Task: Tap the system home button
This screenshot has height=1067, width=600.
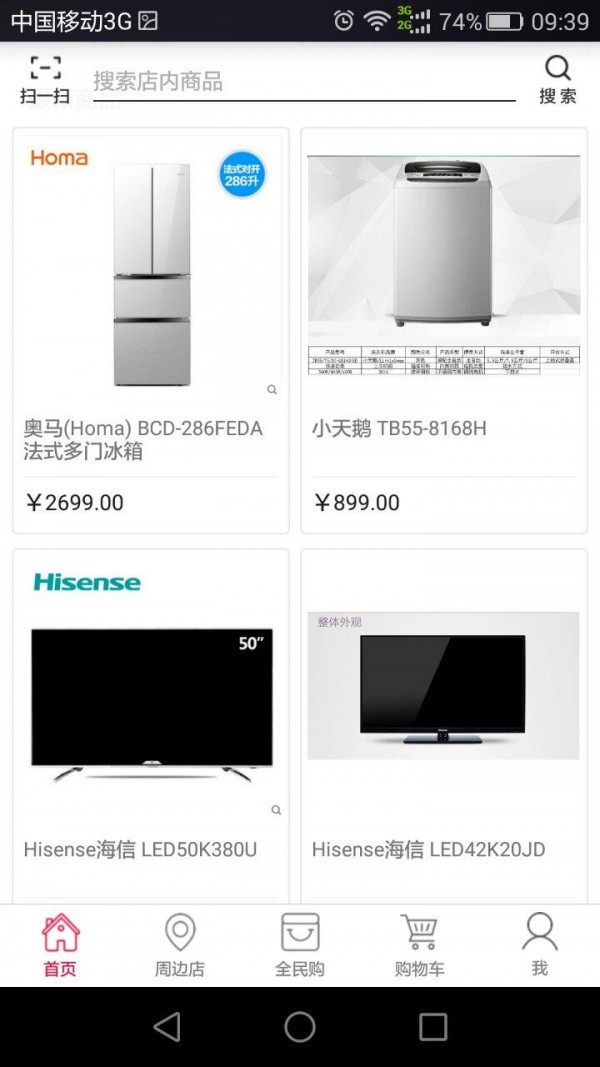Action: click(x=300, y=1027)
